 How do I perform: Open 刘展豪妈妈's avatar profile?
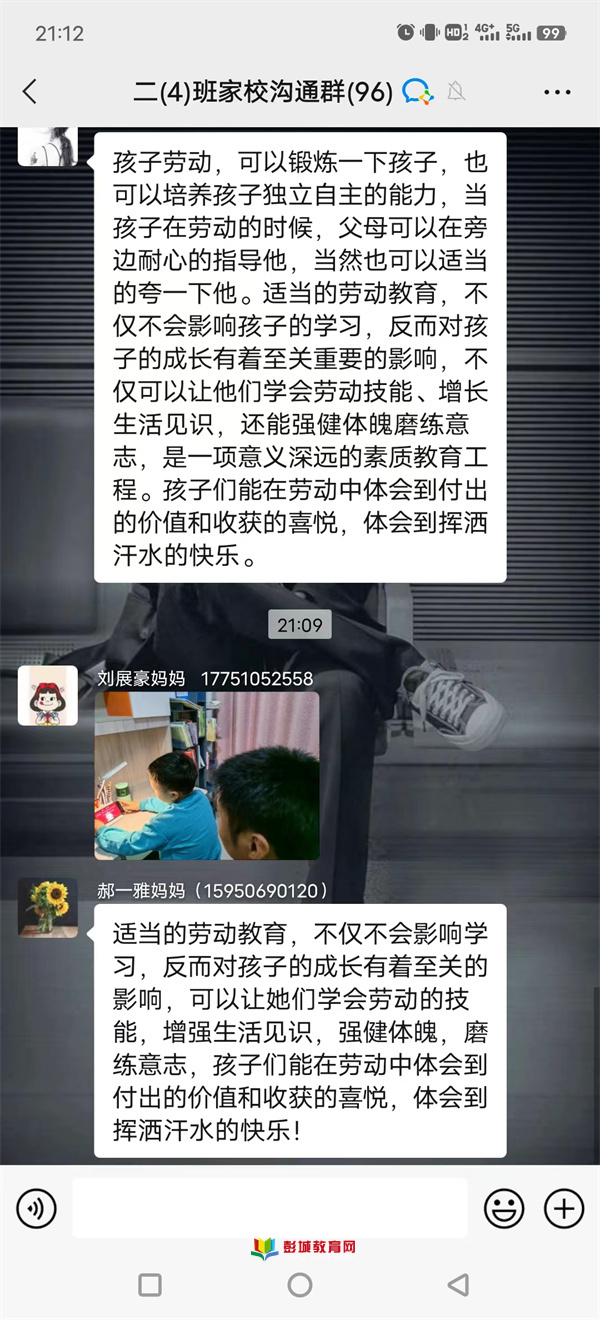click(48, 696)
